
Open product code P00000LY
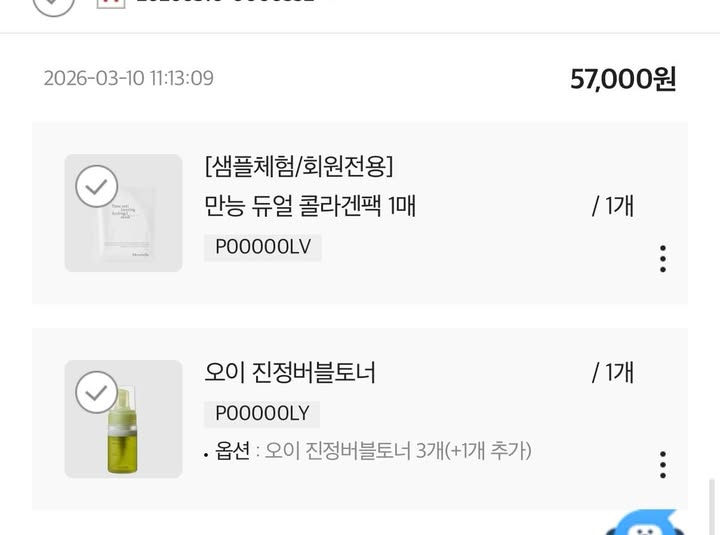click(263, 413)
